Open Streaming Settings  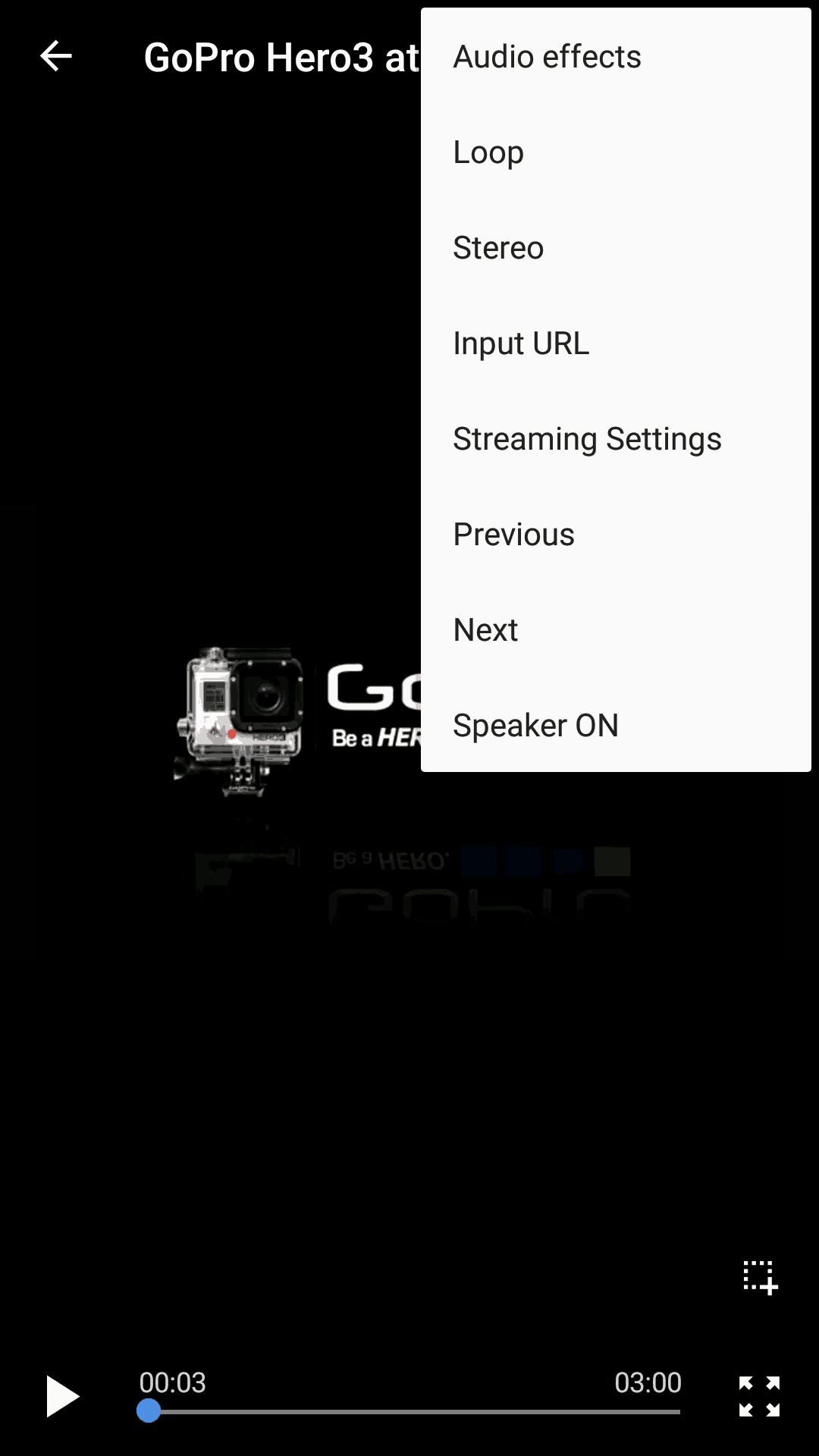tap(616, 439)
